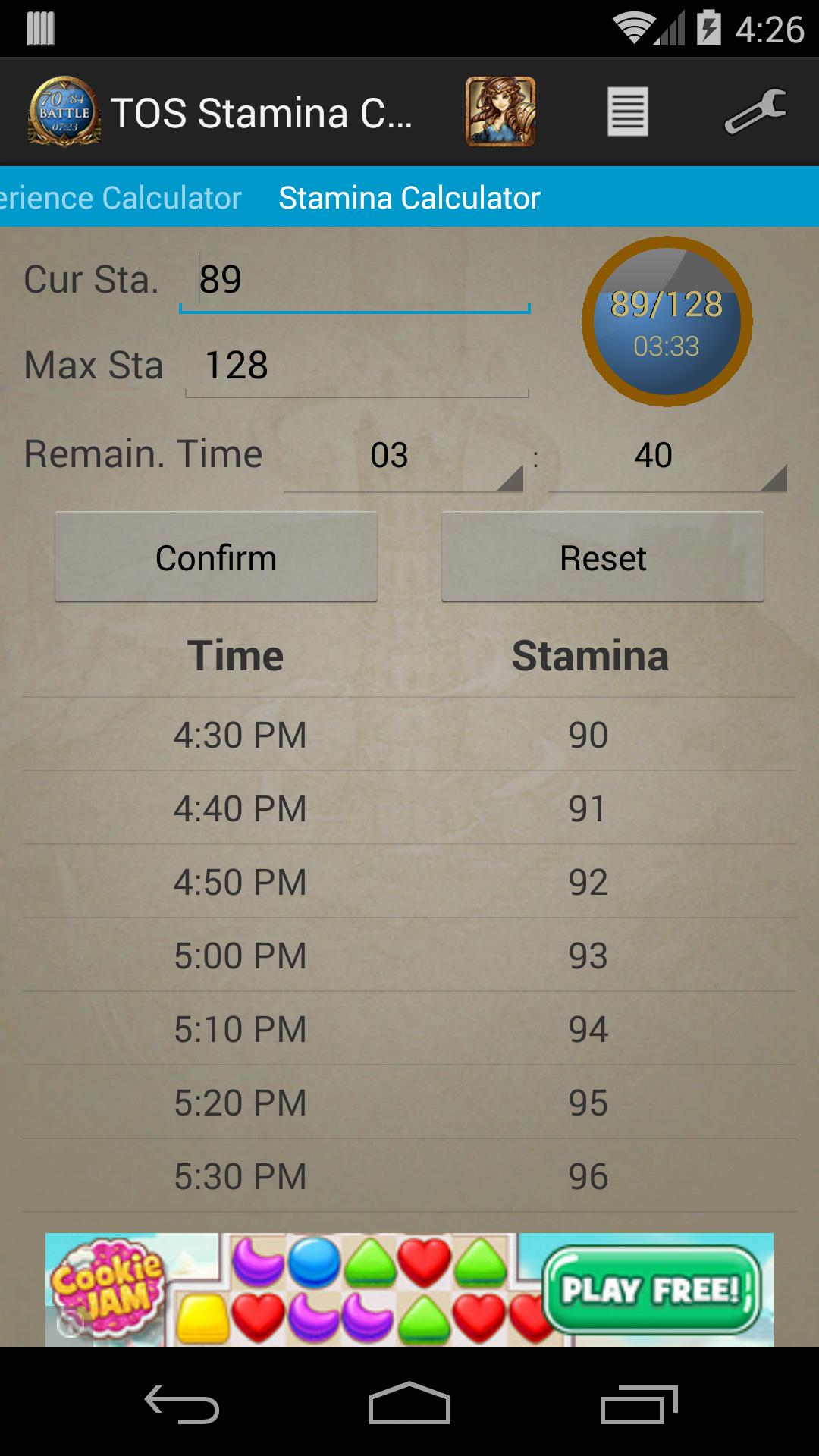Viewport: 819px width, 1456px height.
Task: Open recent apps from the navigation bar
Action: 639,1404
